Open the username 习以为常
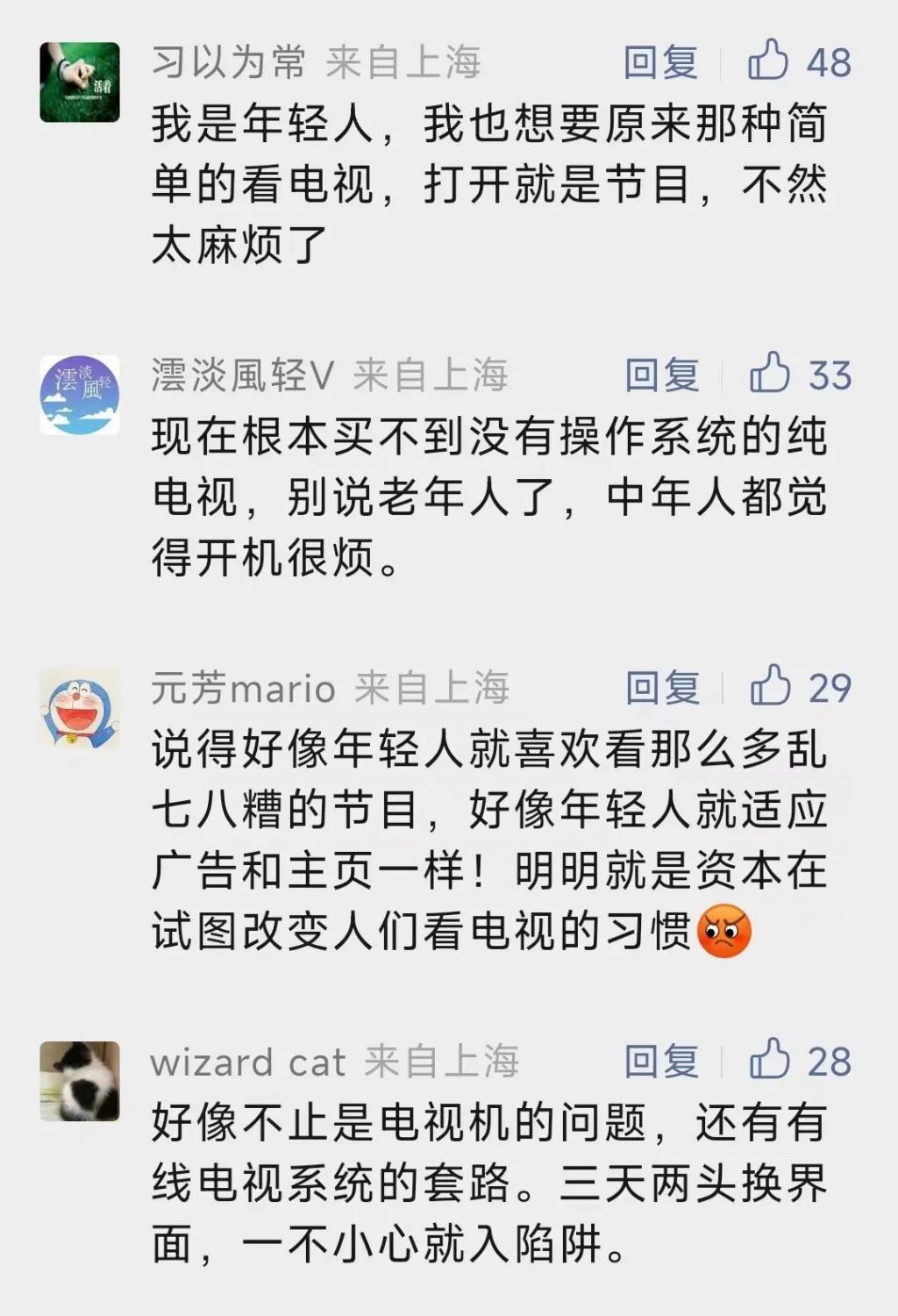This screenshot has width=898, height=1316. click(228, 62)
